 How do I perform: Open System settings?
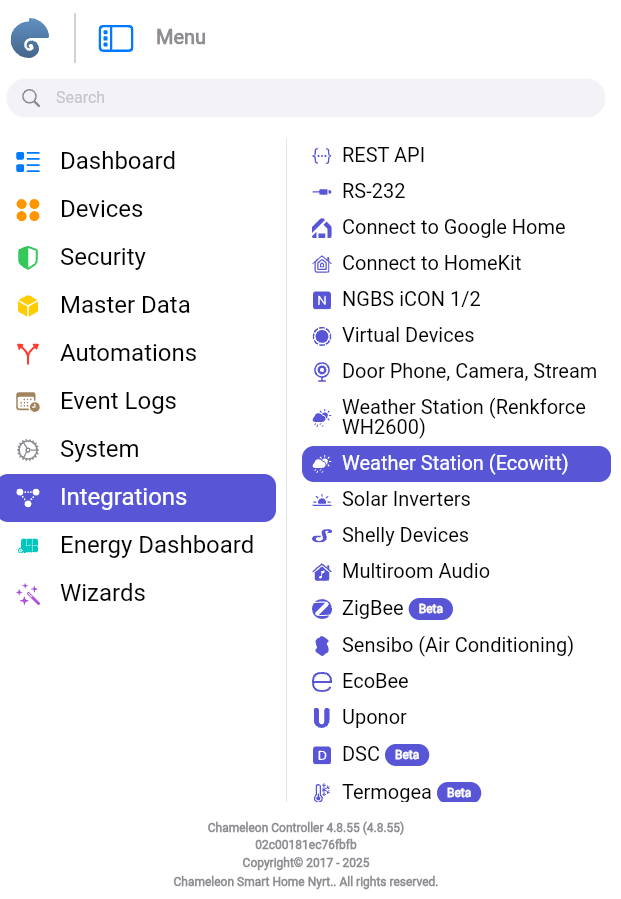click(x=99, y=449)
